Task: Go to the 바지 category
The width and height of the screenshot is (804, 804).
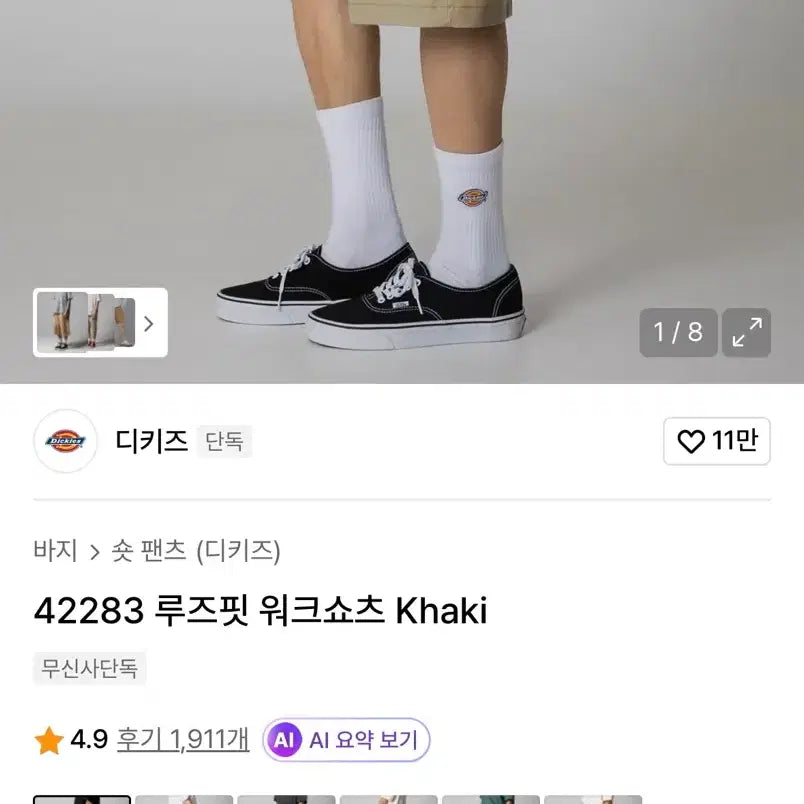Action: tap(55, 550)
